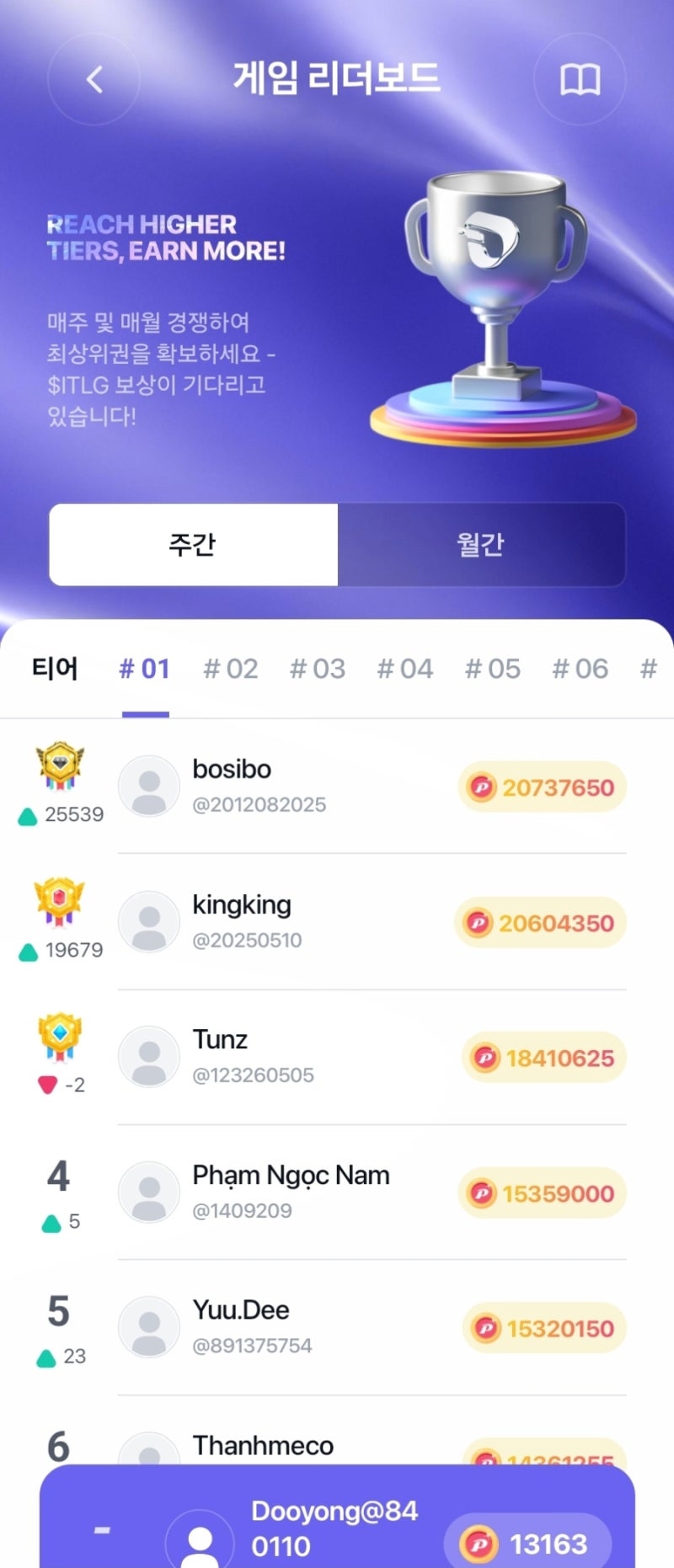View my rank card Dooyong@840110

point(337,1524)
